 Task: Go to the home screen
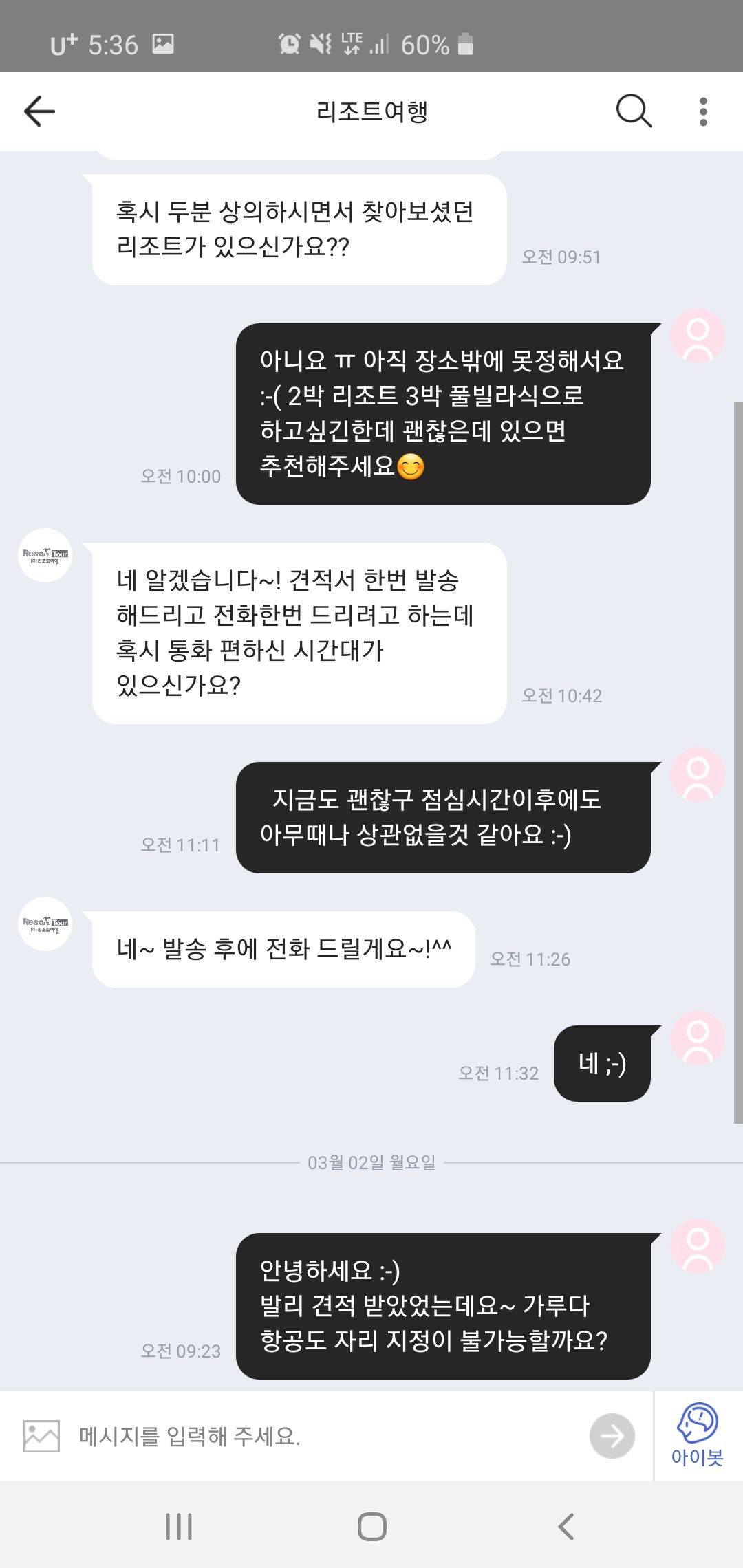click(x=371, y=1527)
